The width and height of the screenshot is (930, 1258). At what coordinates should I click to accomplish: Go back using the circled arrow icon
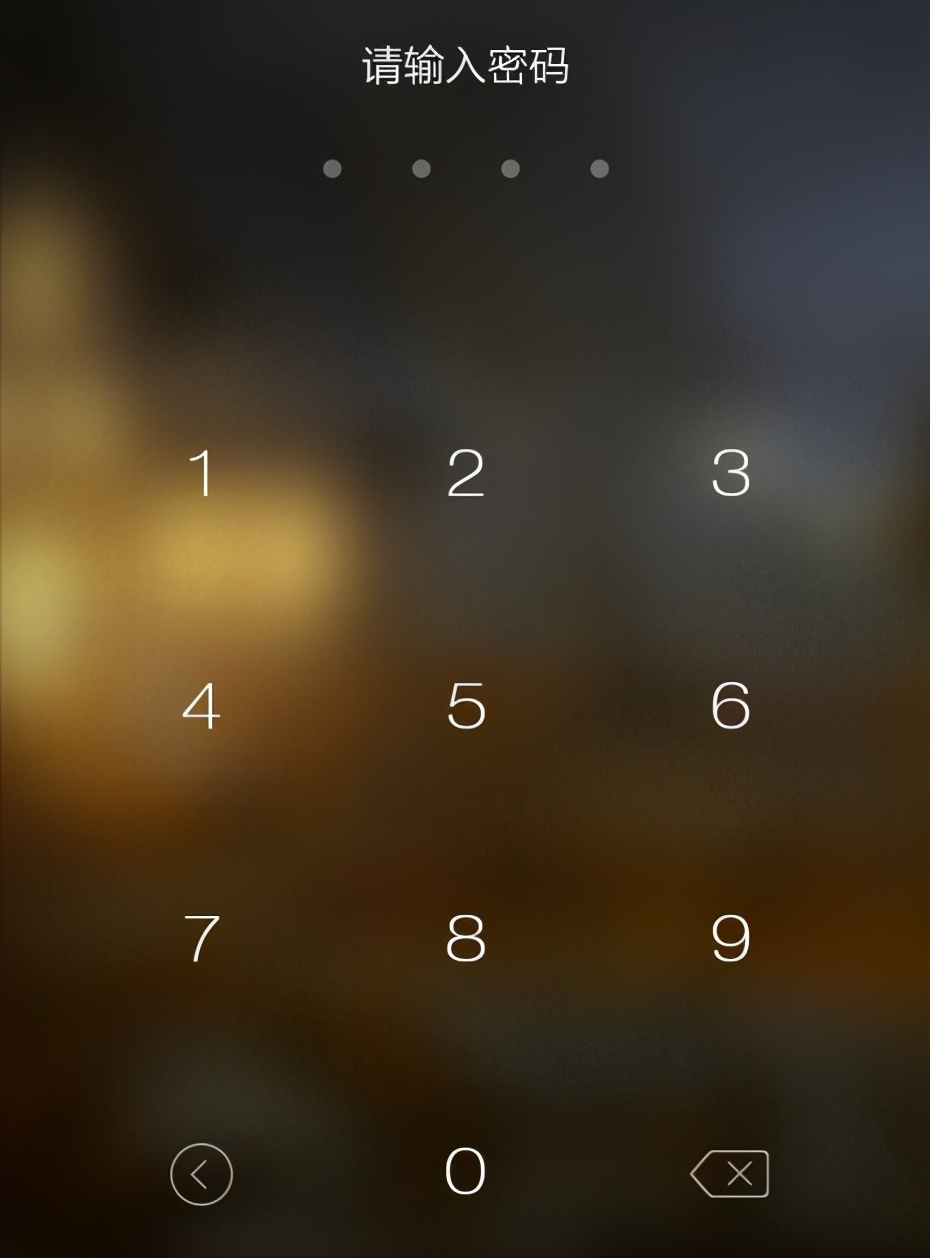click(x=201, y=1174)
